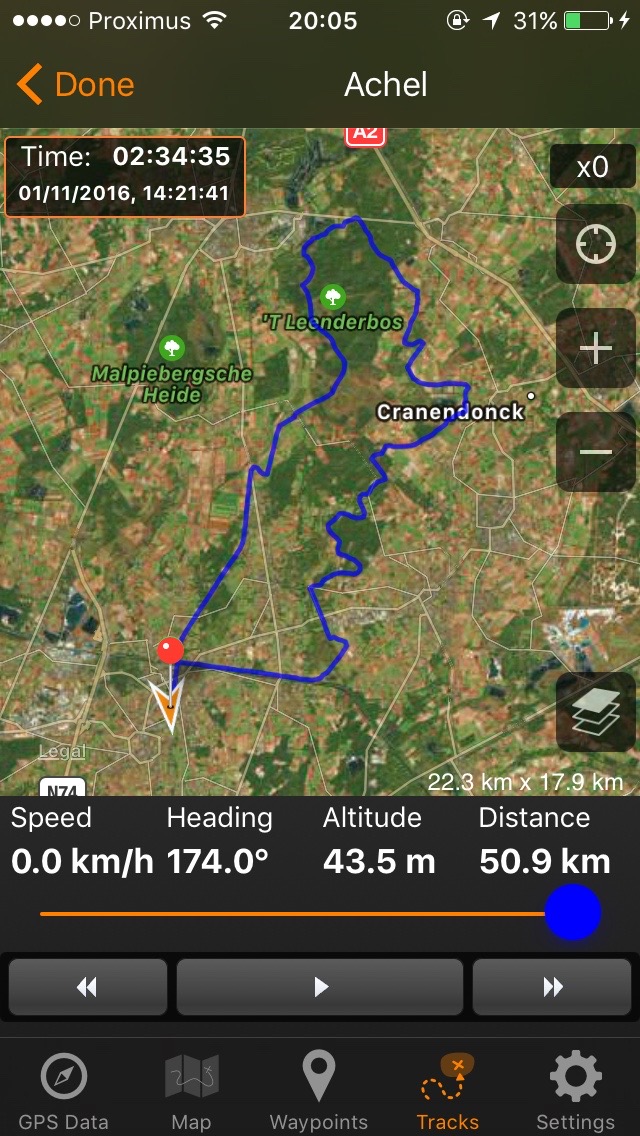
Task: Zoom in the map with plus
Action: [x=596, y=349]
